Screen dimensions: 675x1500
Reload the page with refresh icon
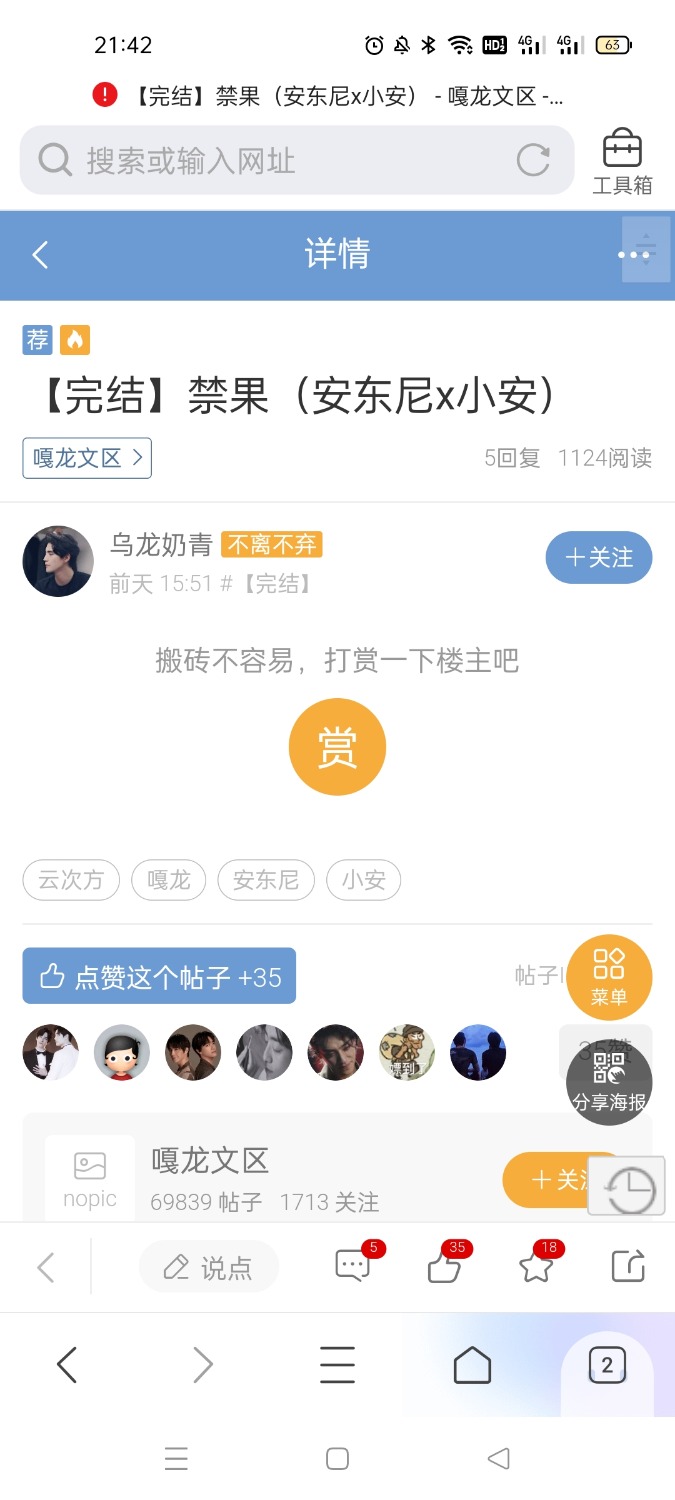click(533, 160)
